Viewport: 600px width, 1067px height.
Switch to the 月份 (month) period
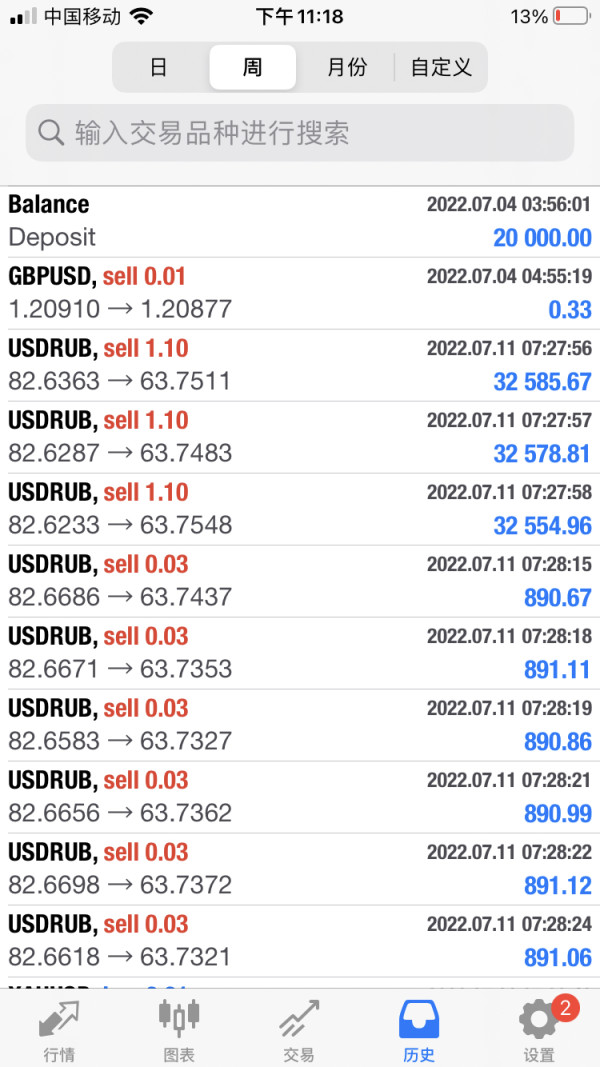[x=347, y=67]
